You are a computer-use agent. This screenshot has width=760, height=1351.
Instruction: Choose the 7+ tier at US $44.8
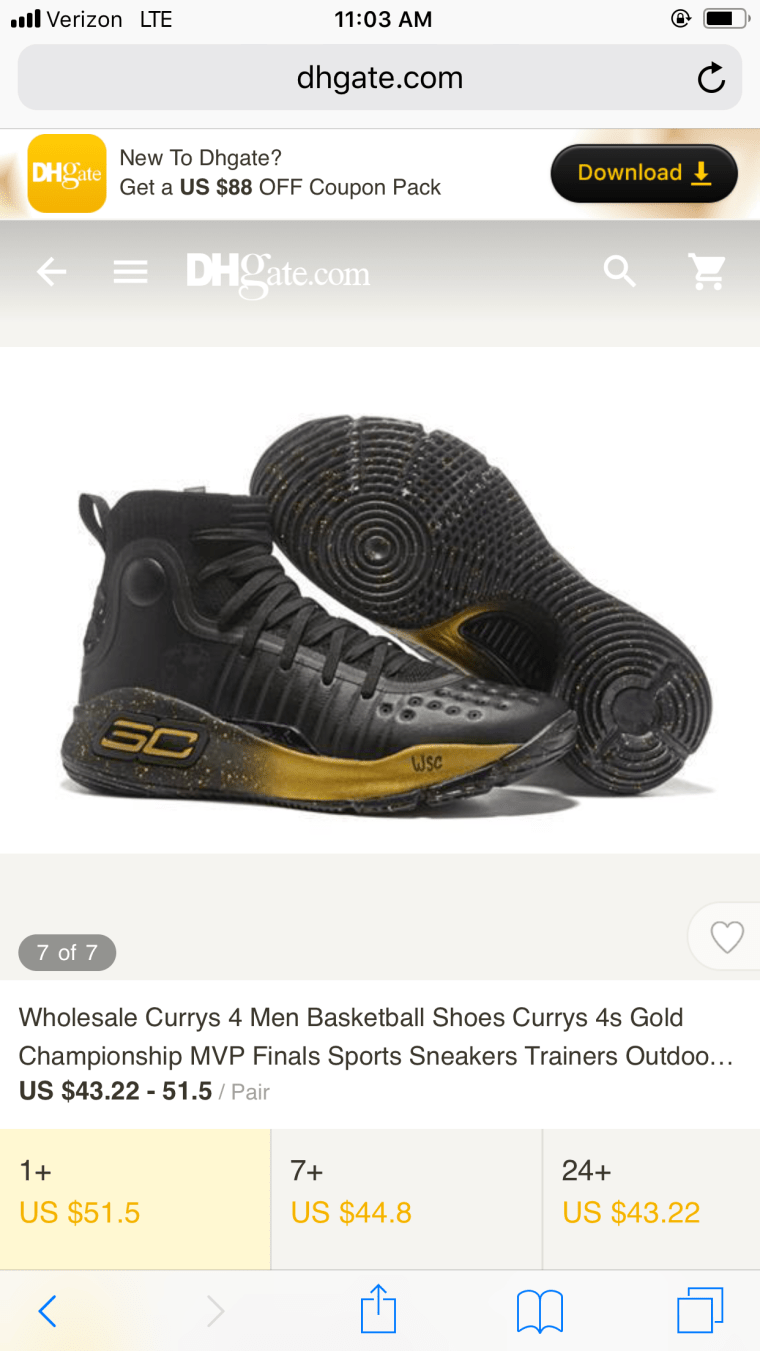click(406, 1198)
